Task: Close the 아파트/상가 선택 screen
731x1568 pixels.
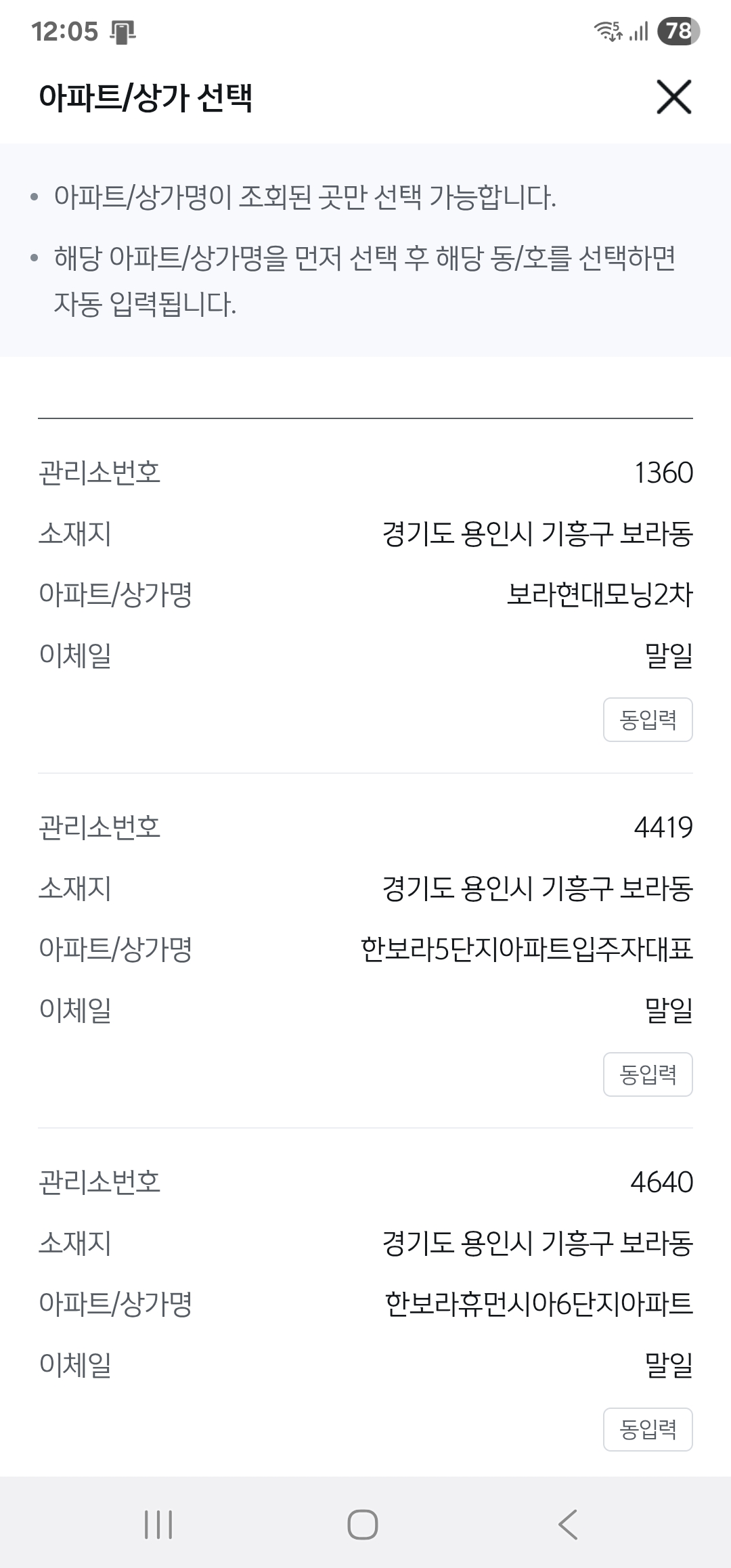Action: click(673, 97)
